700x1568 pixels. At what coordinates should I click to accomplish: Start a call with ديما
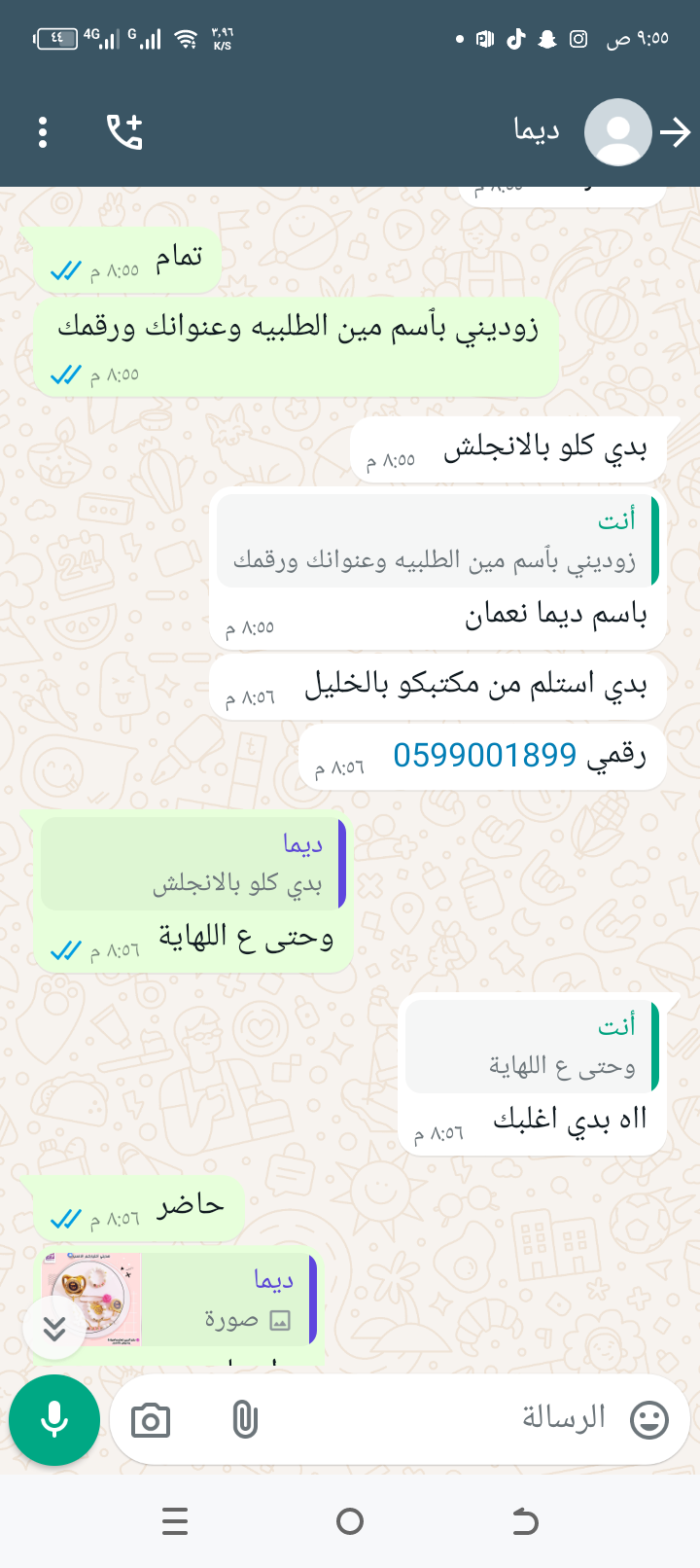coord(124,132)
